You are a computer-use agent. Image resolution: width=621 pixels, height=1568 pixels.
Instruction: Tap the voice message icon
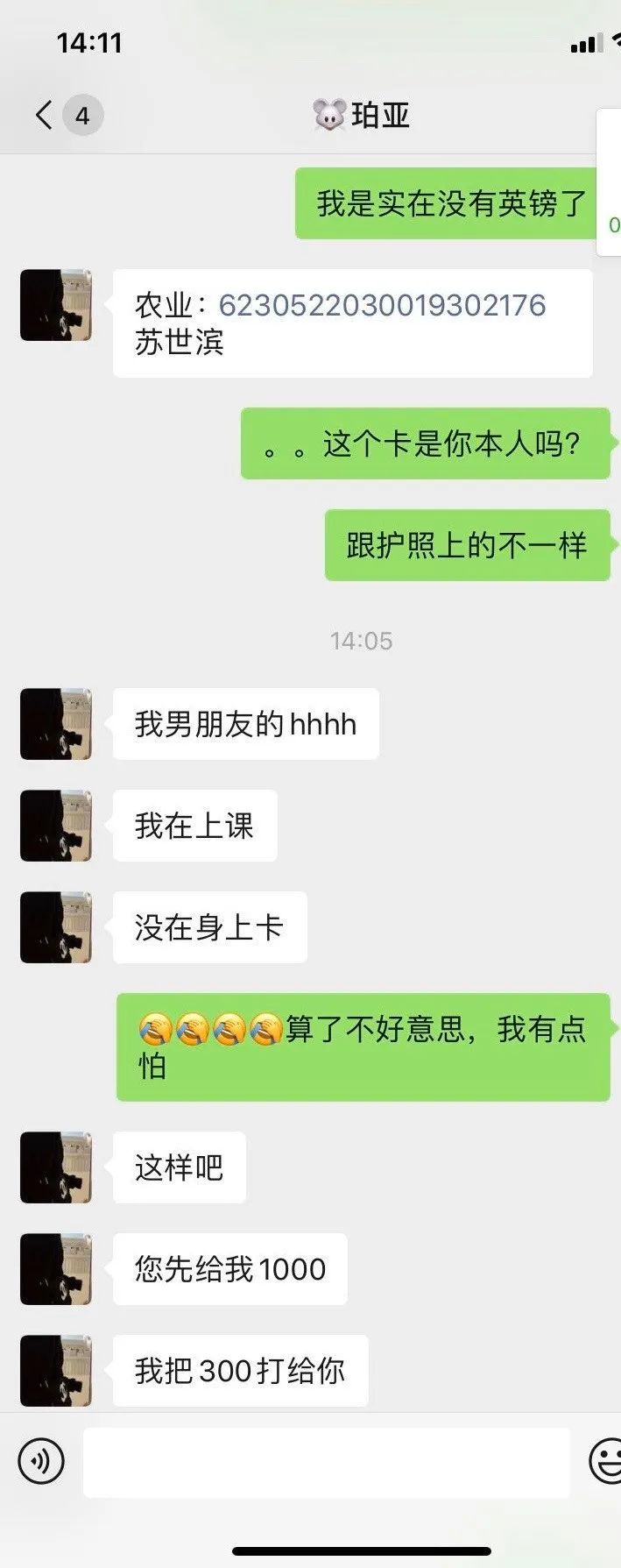pos(41,1461)
